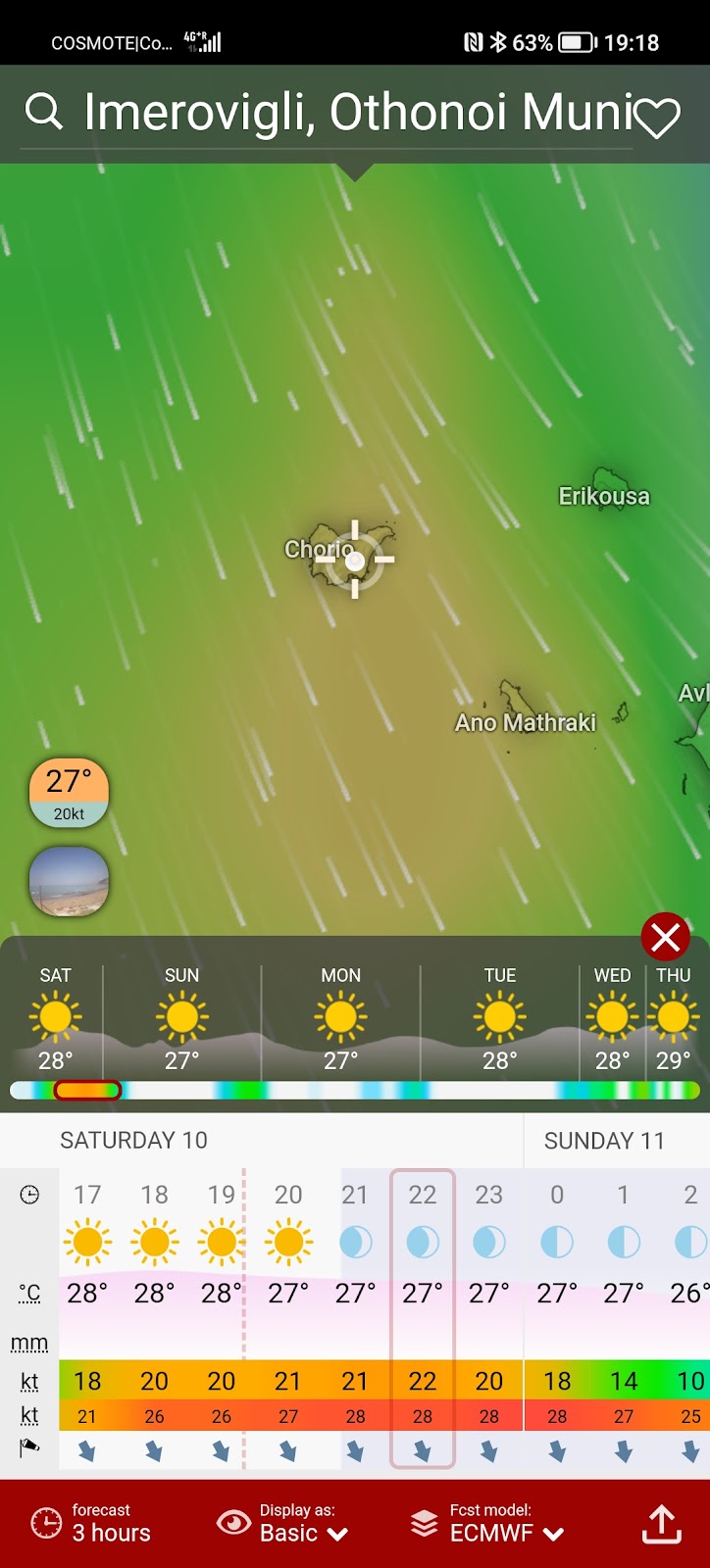Image resolution: width=710 pixels, height=1568 pixels.
Task: Change forecast model from ECMWF
Action: coord(488,1523)
